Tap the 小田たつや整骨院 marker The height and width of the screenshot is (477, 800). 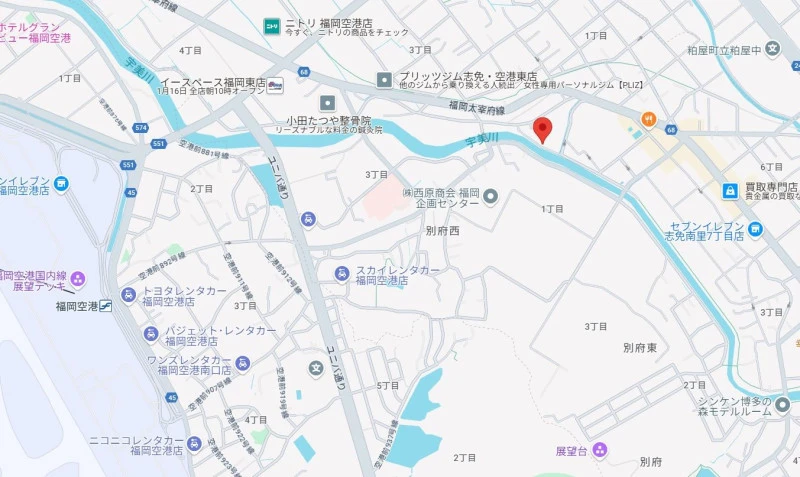click(328, 103)
